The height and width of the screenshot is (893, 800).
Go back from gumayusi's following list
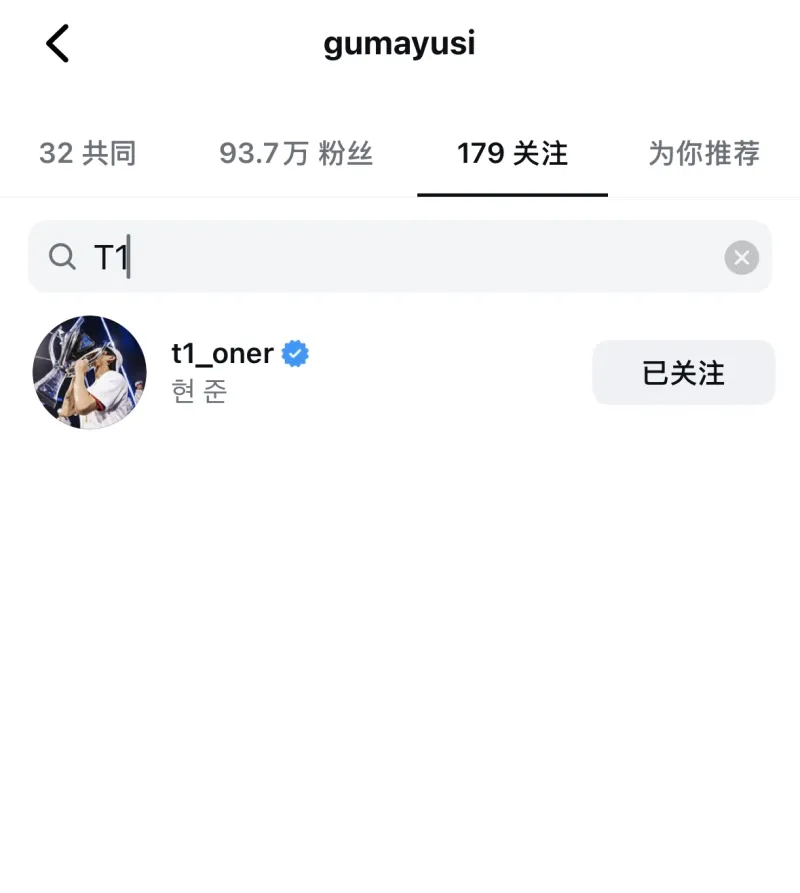tap(58, 44)
